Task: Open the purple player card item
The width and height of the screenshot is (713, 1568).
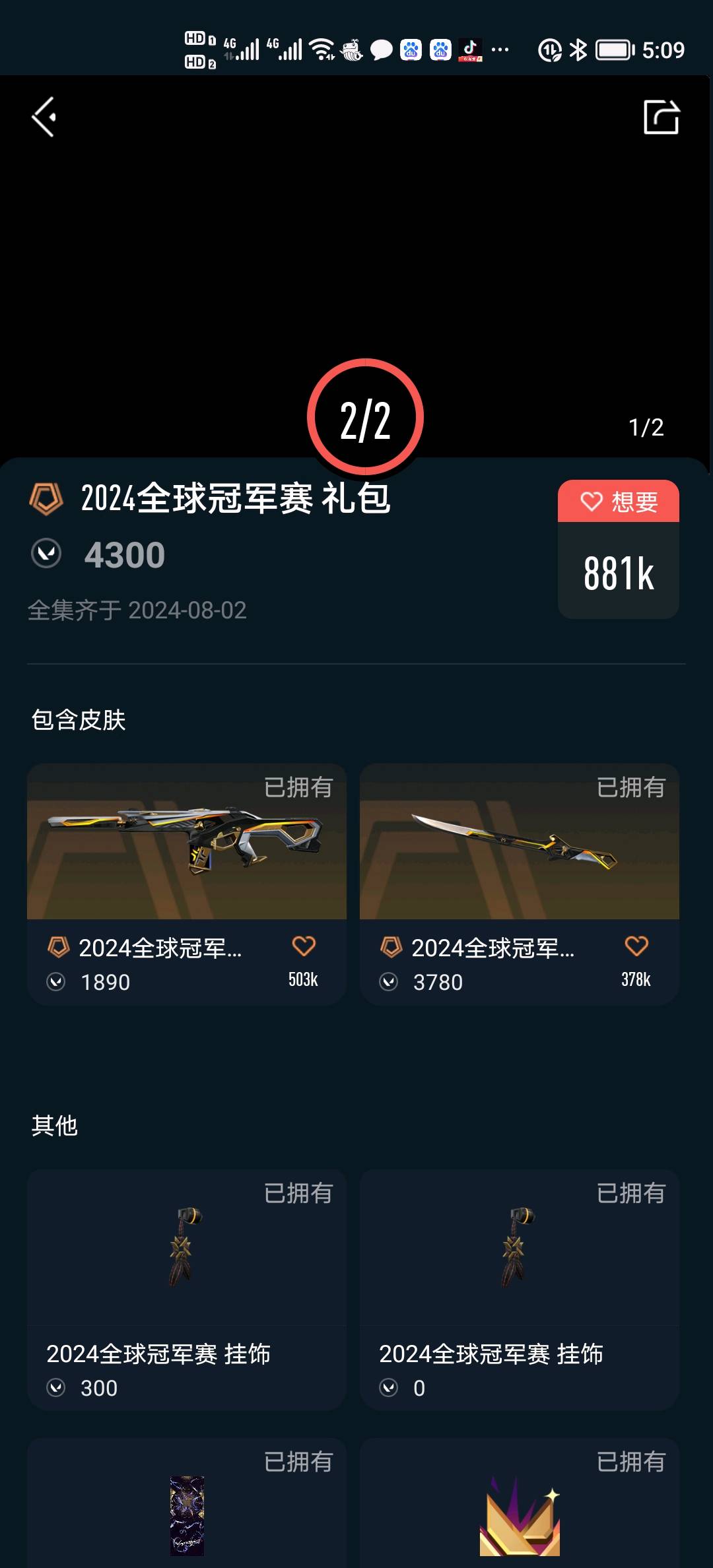Action: click(x=186, y=1511)
